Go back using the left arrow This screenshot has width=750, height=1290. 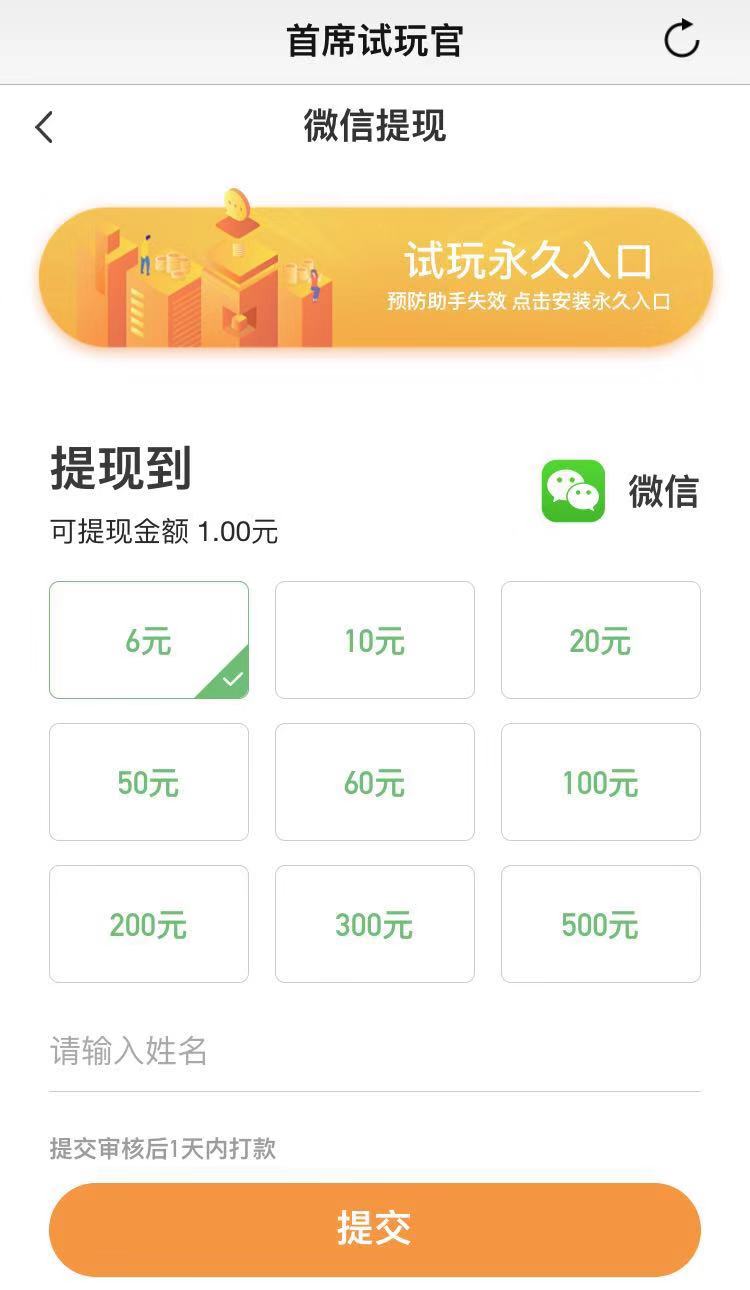click(x=44, y=127)
